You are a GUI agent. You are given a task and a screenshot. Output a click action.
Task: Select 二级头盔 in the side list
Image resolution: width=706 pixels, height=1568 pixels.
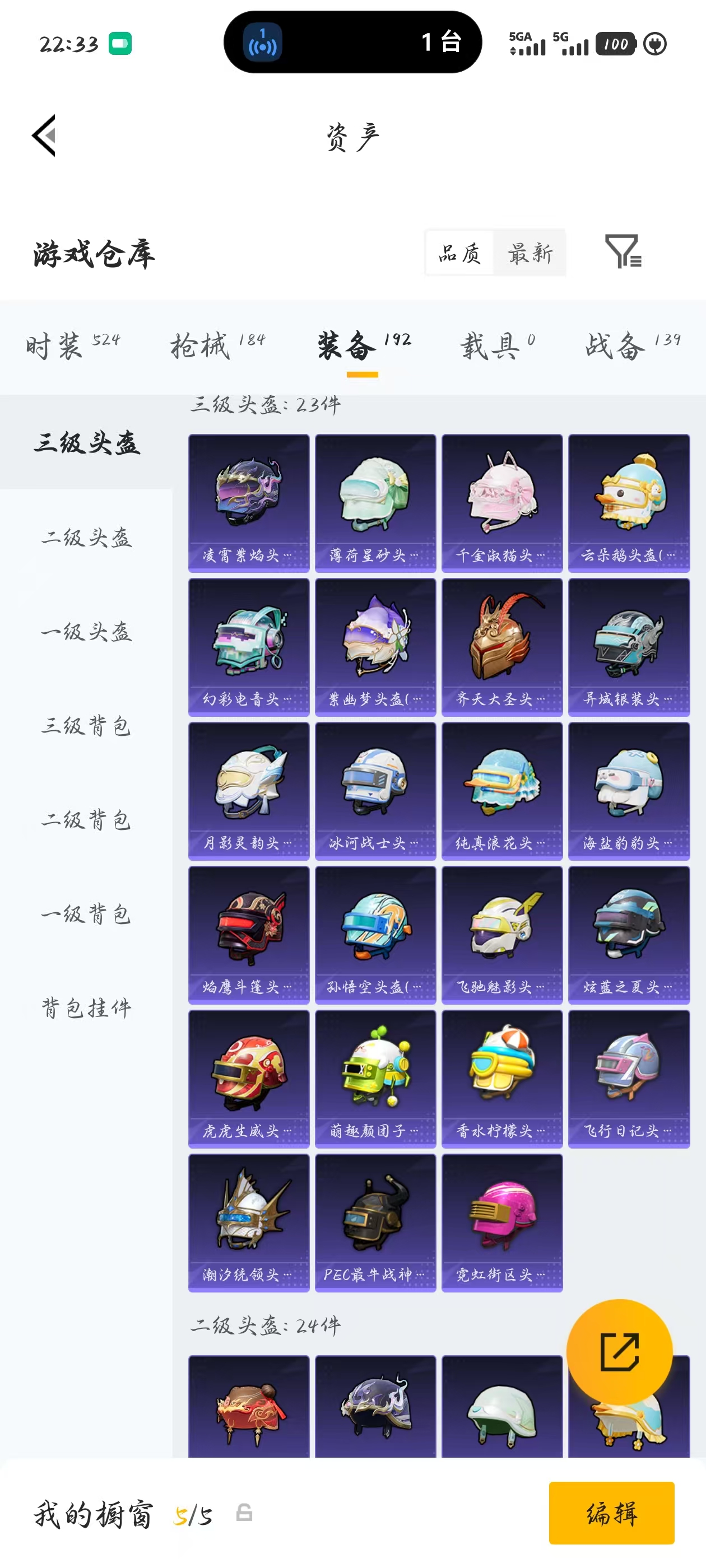(x=86, y=538)
